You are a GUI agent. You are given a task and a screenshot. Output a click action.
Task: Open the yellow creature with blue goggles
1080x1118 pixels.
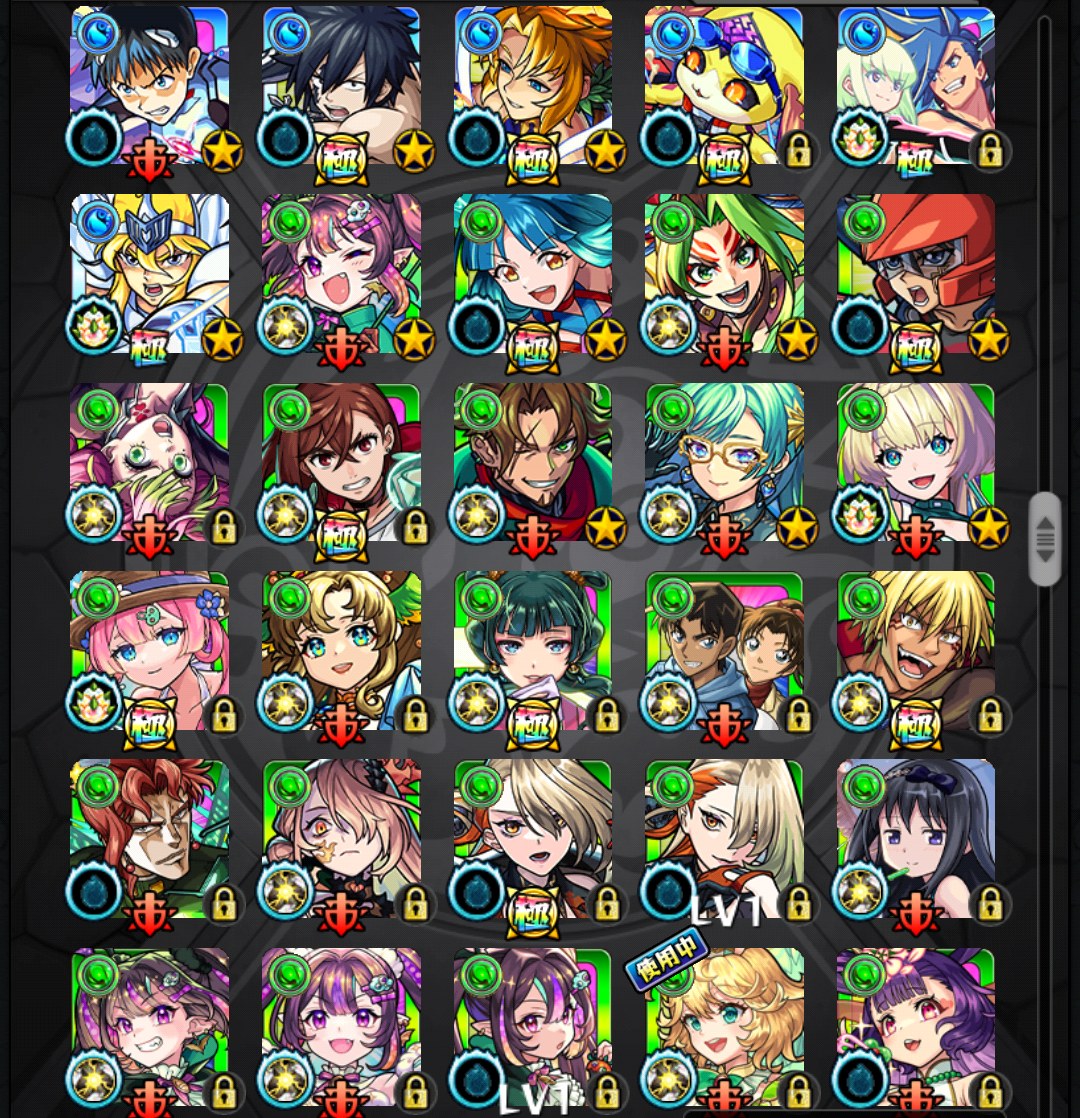[x=724, y=86]
